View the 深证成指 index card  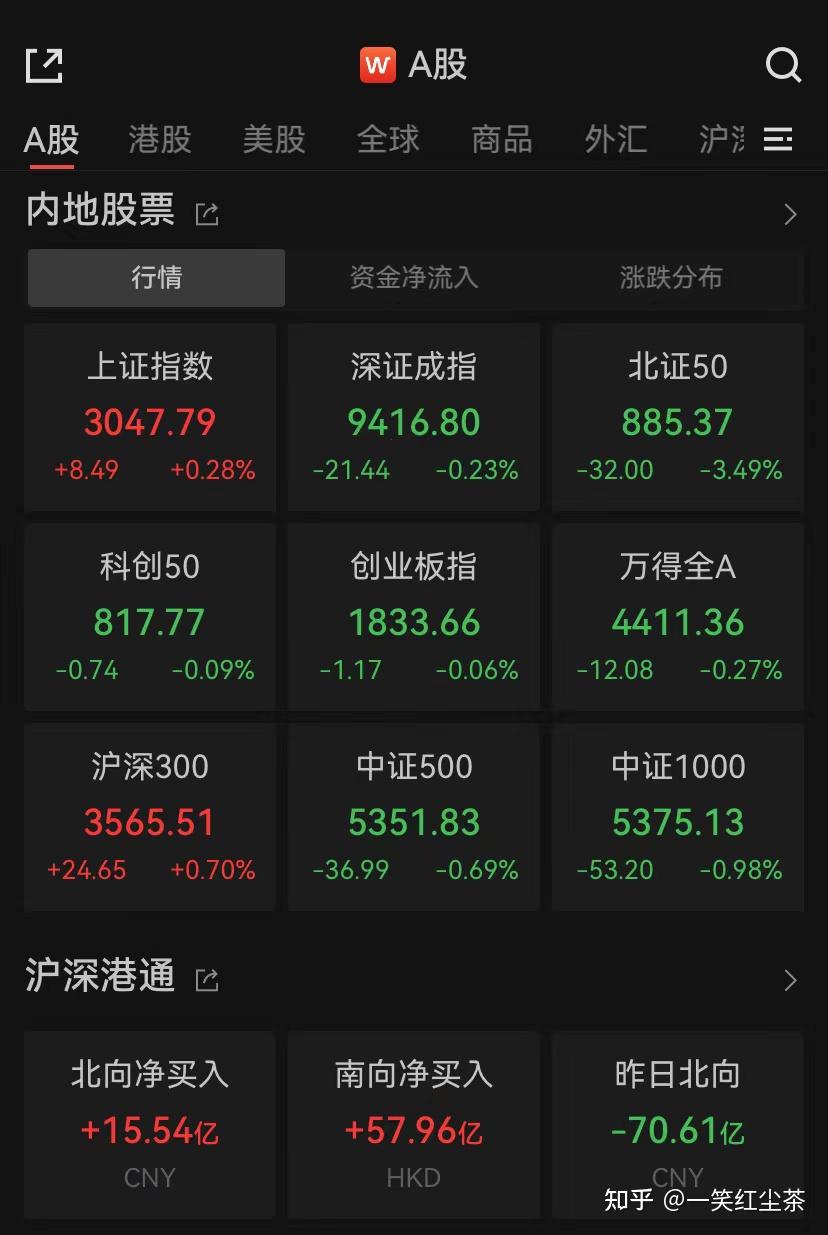coord(414,417)
